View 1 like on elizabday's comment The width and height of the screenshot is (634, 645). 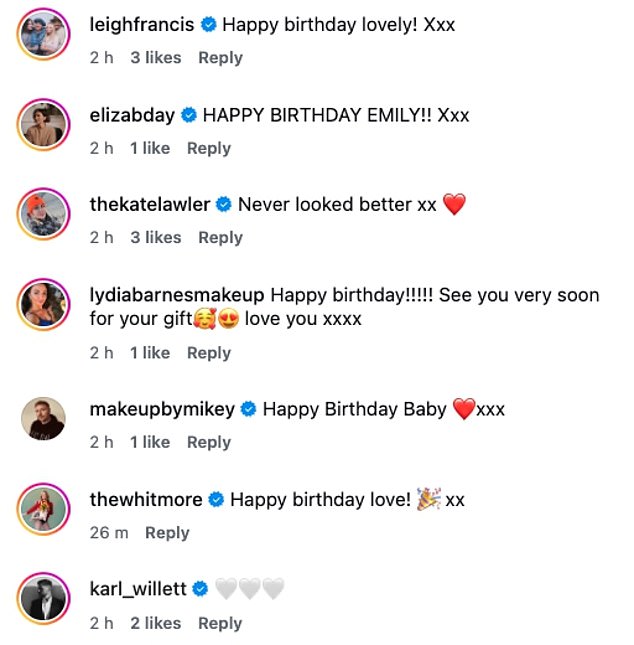pyautogui.click(x=150, y=148)
